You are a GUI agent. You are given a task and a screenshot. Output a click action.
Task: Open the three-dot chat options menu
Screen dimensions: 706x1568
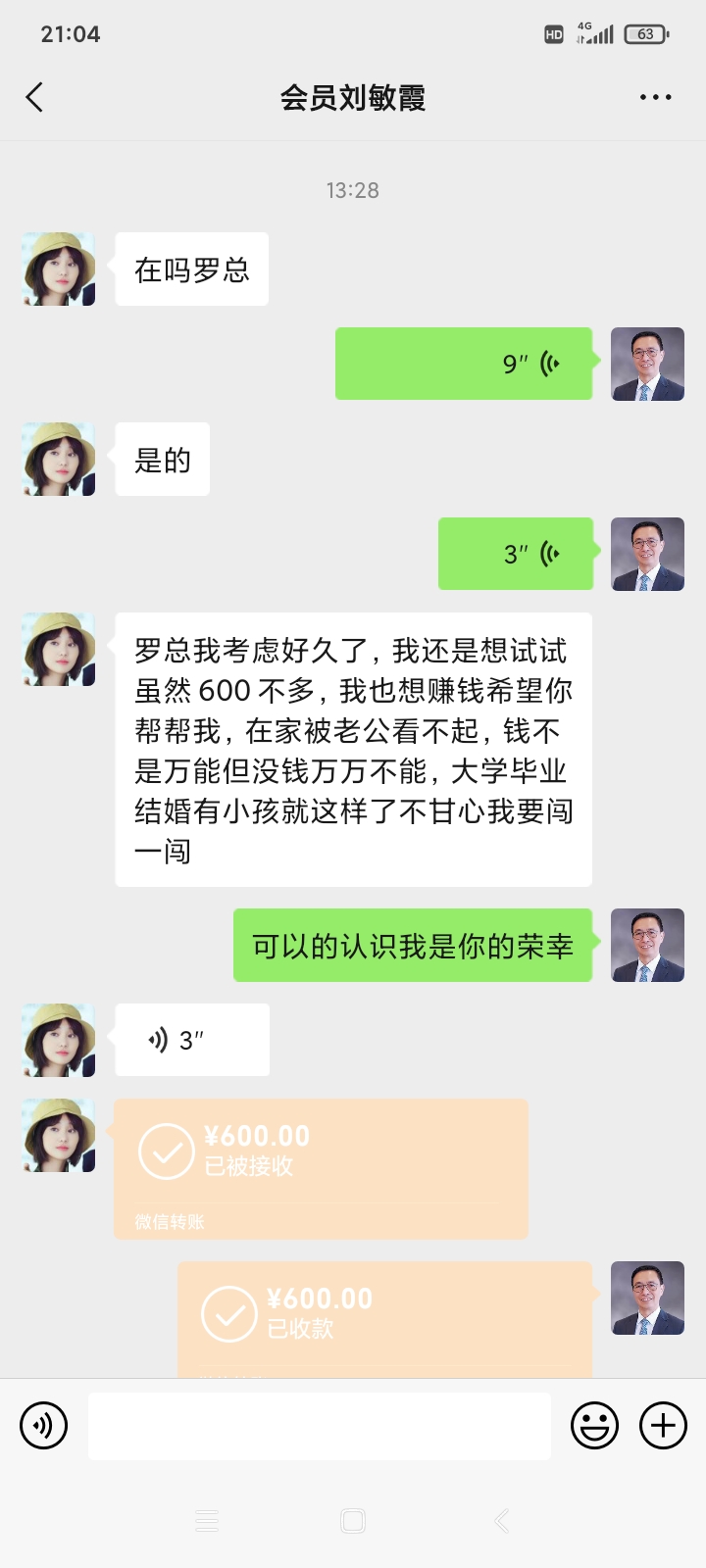point(655,97)
